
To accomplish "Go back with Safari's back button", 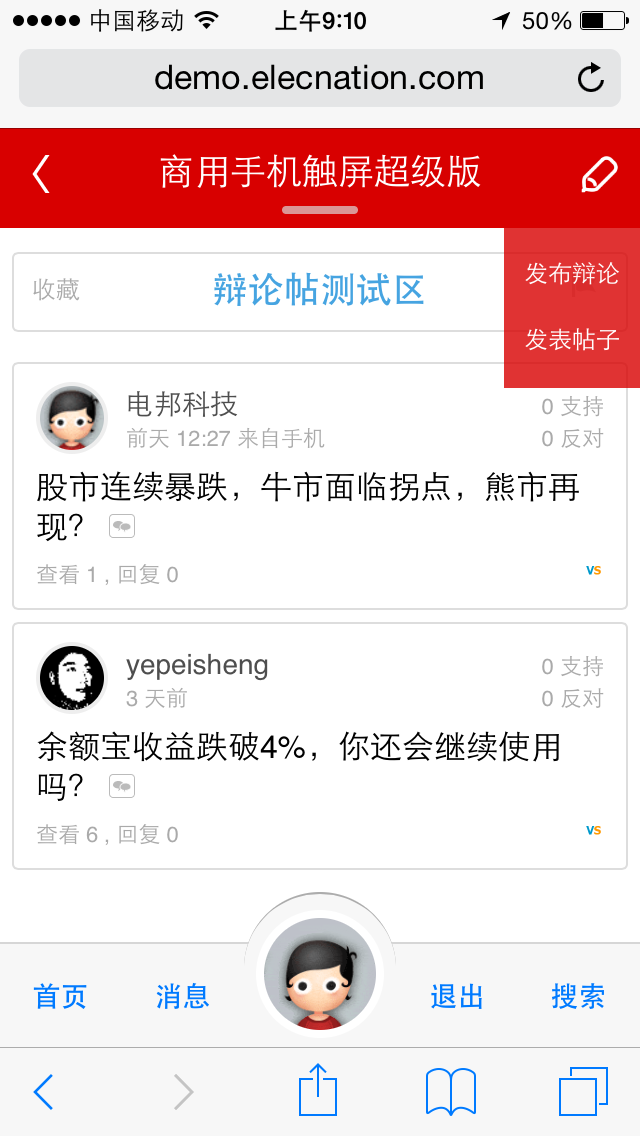I will pos(43,1092).
